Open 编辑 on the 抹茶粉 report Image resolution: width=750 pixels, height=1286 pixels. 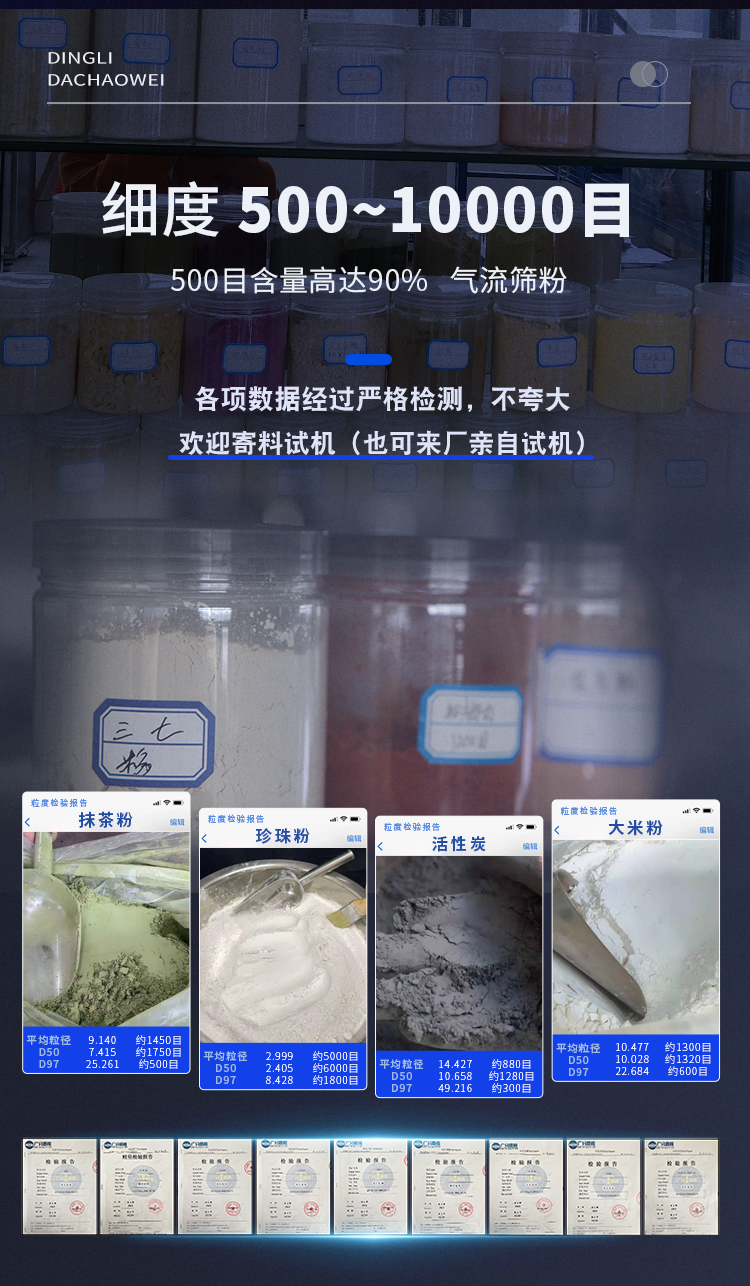point(175,822)
